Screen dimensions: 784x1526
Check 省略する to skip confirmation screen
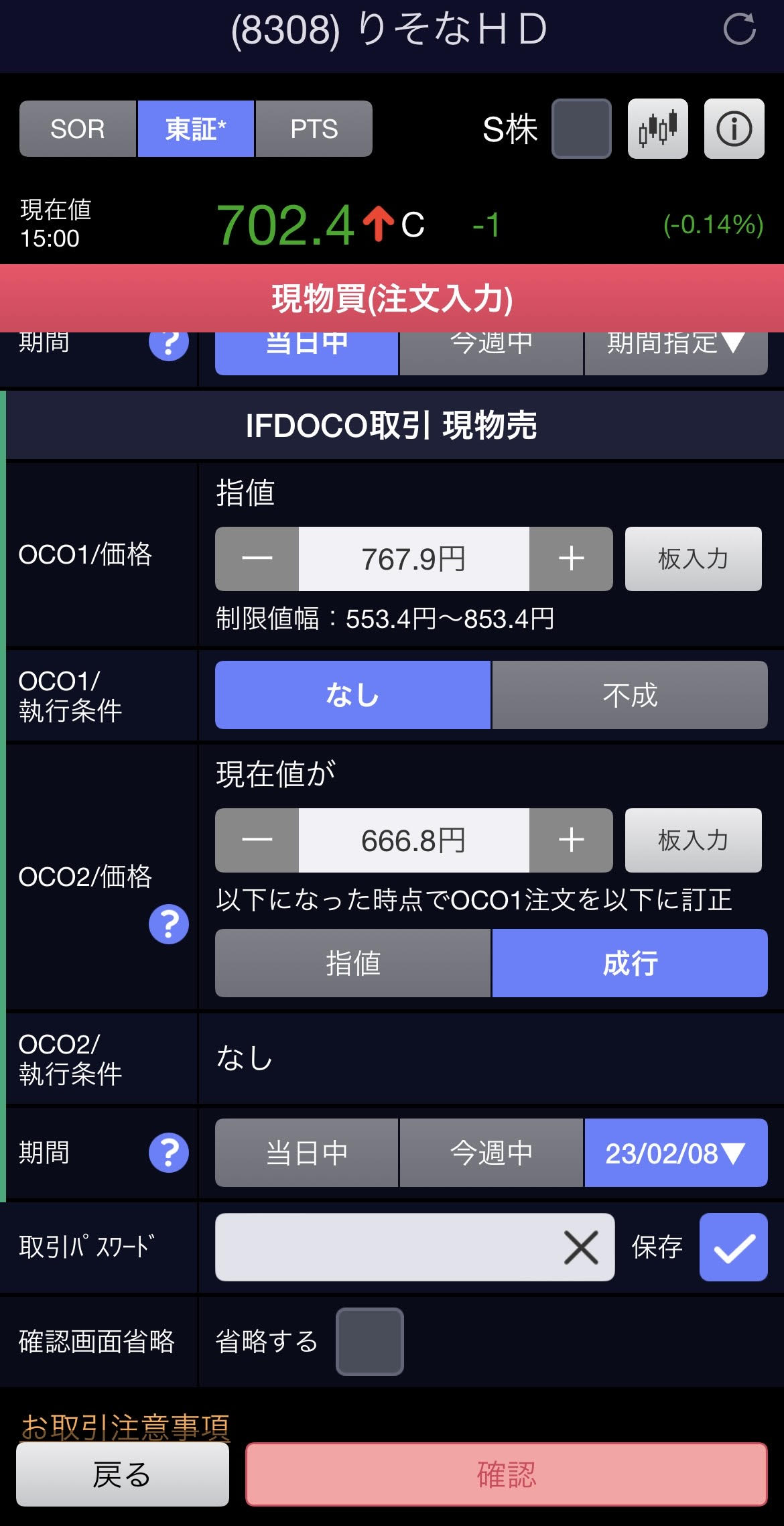pyautogui.click(x=369, y=1342)
